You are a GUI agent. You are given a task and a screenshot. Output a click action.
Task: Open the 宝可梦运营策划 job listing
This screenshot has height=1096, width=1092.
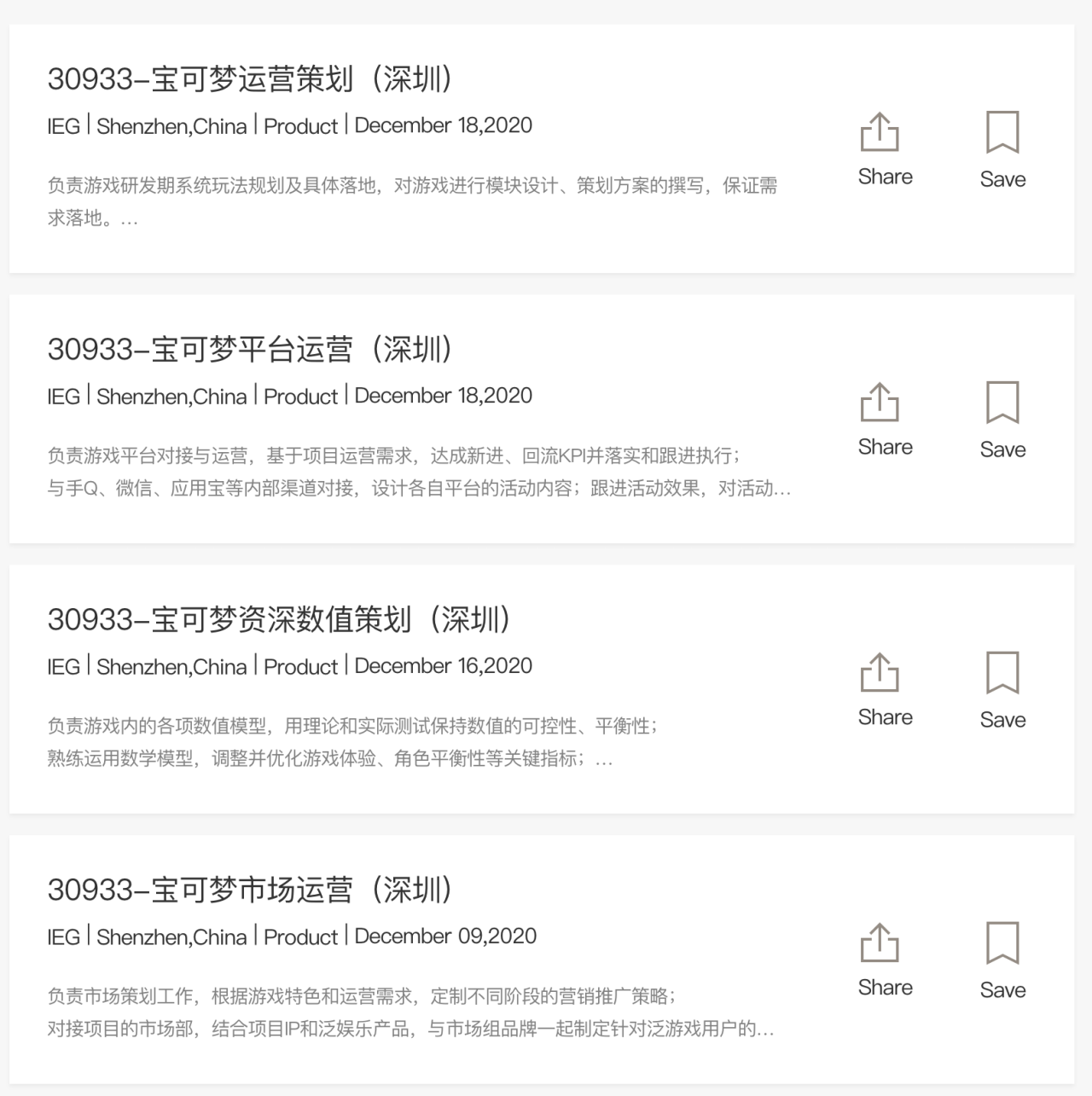[x=249, y=79]
